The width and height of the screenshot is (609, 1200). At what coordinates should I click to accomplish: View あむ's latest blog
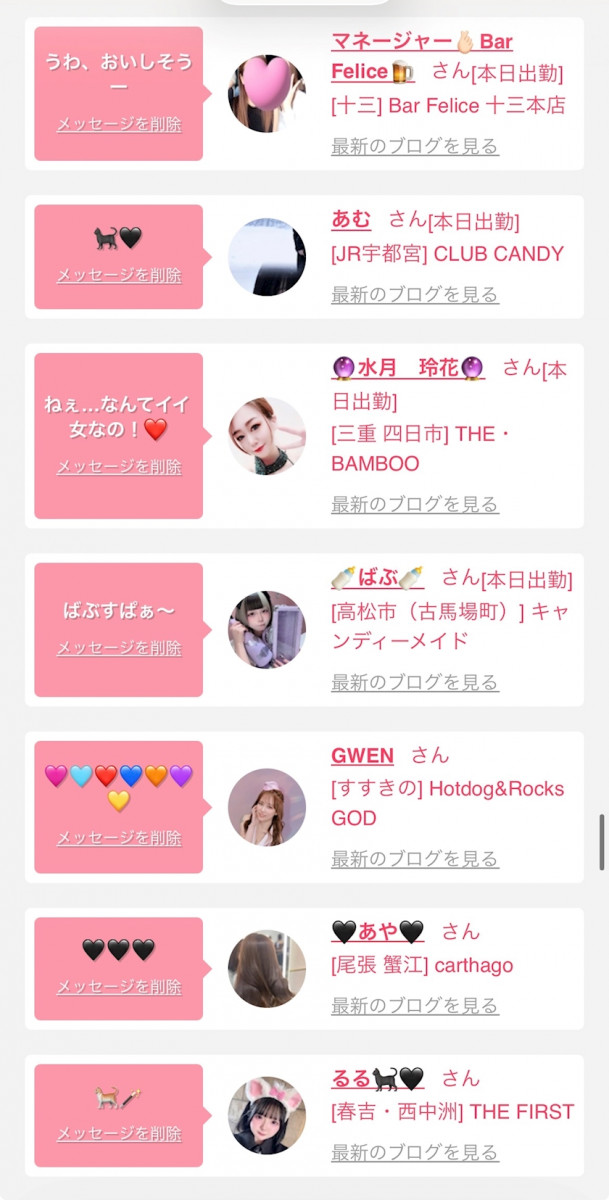[x=415, y=294]
